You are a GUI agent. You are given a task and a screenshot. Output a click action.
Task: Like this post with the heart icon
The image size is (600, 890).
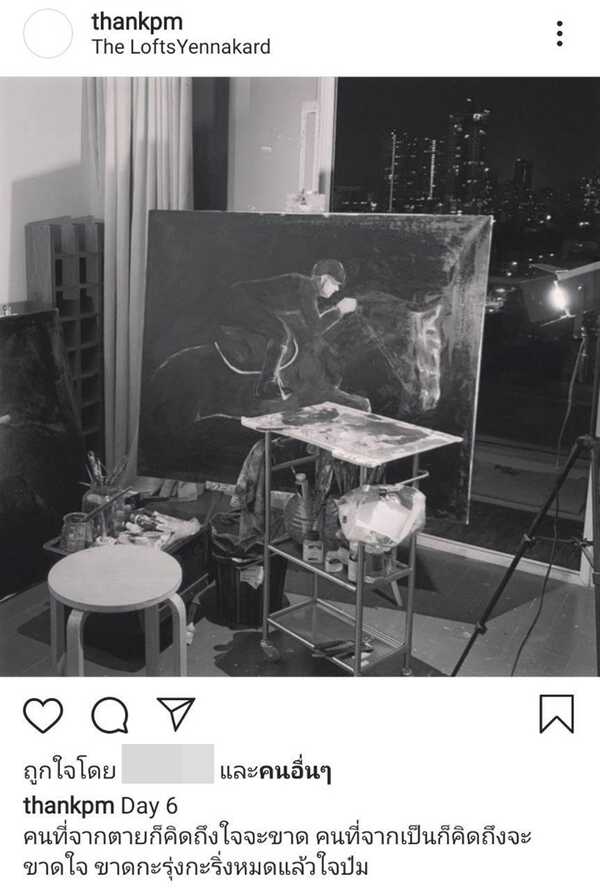pos(42,714)
